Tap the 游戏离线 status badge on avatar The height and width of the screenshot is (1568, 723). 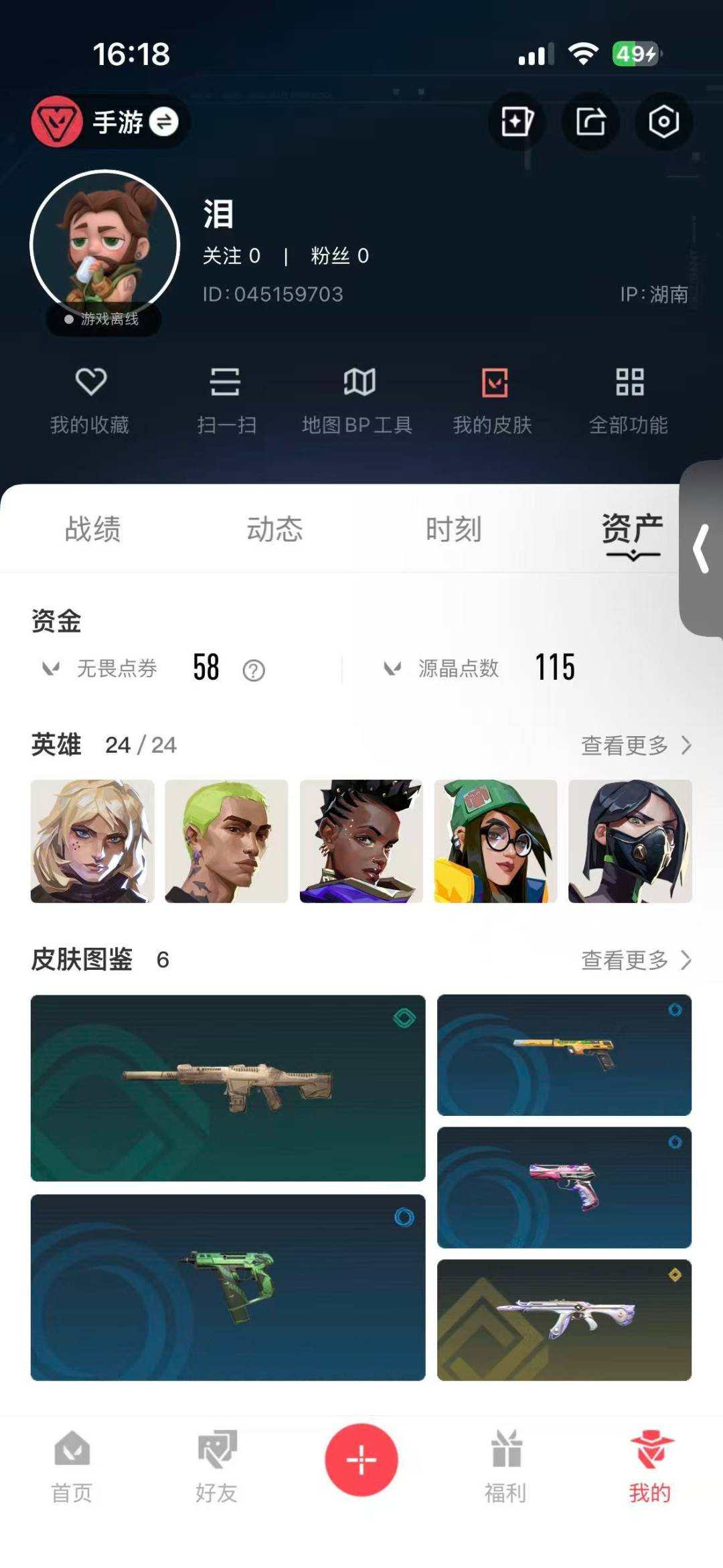102,319
